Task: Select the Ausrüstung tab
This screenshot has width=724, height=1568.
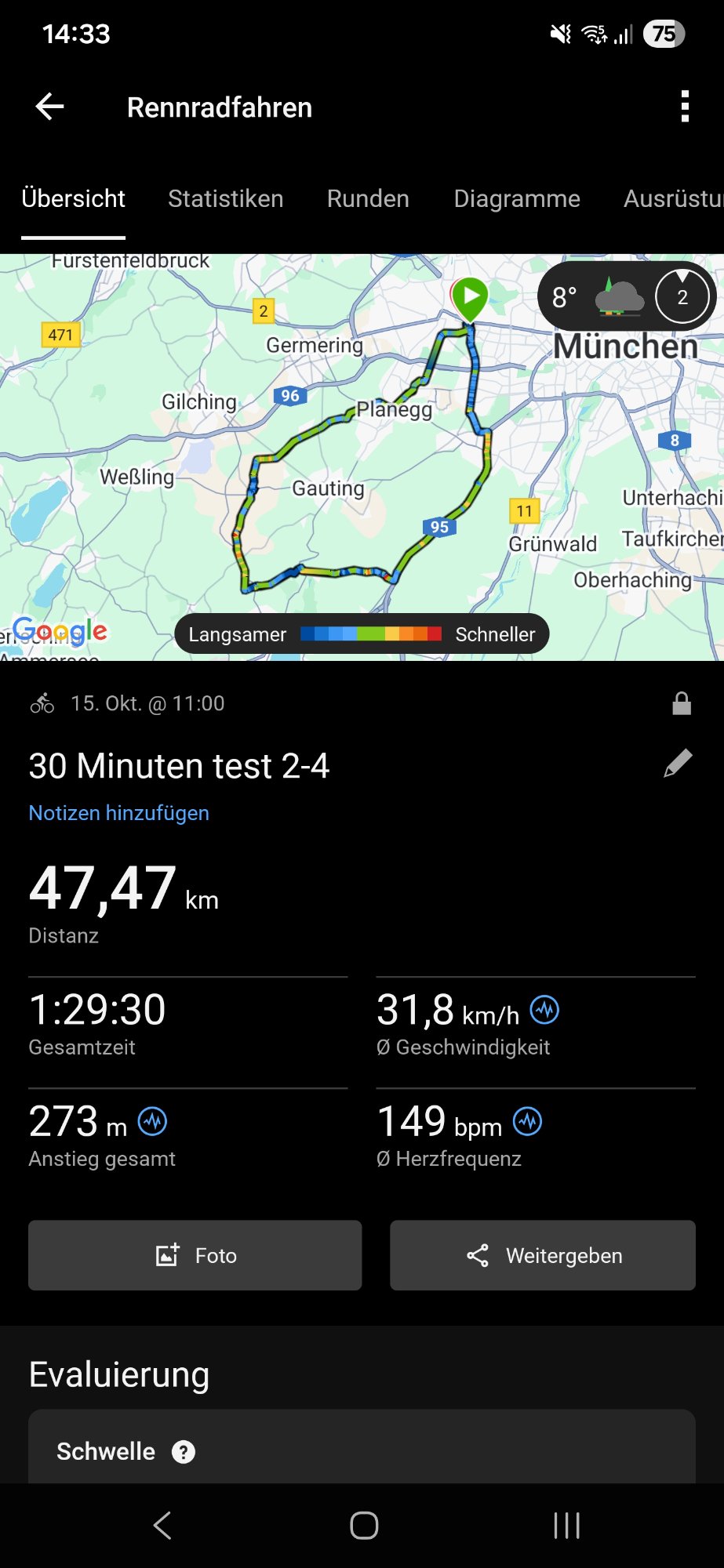Action: point(673,199)
